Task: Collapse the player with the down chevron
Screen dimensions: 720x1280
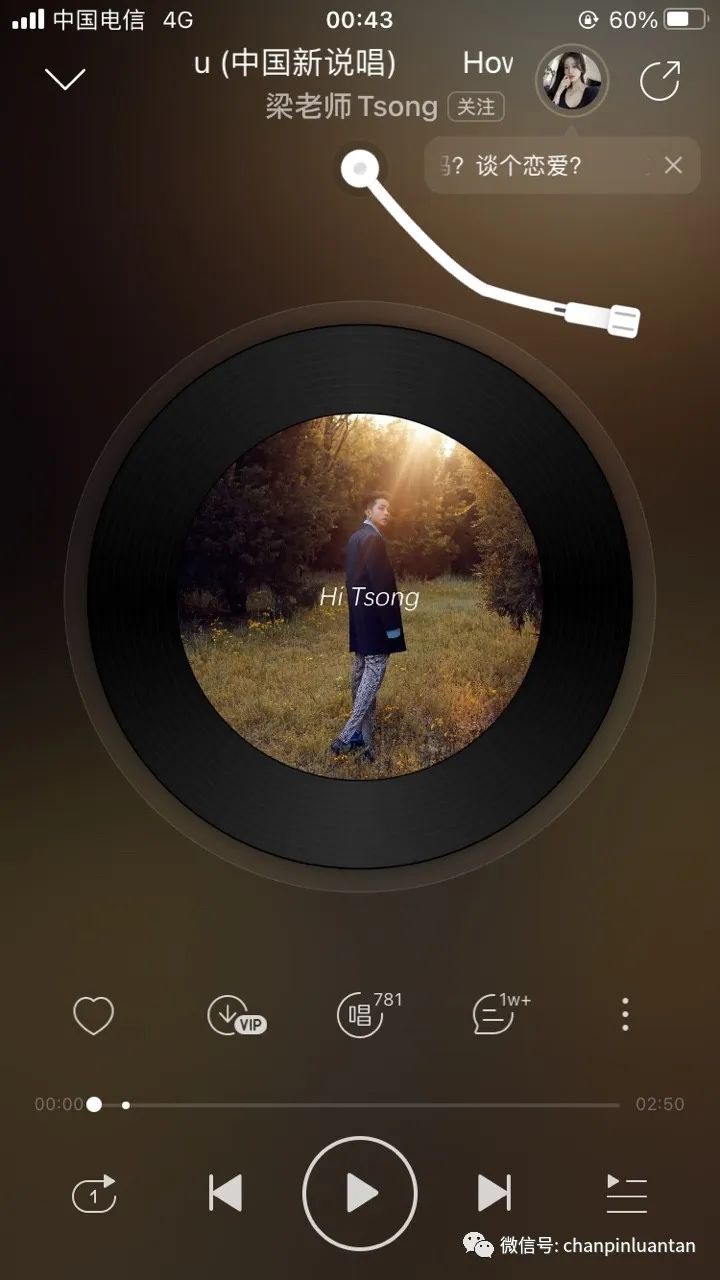Action: tap(66, 79)
